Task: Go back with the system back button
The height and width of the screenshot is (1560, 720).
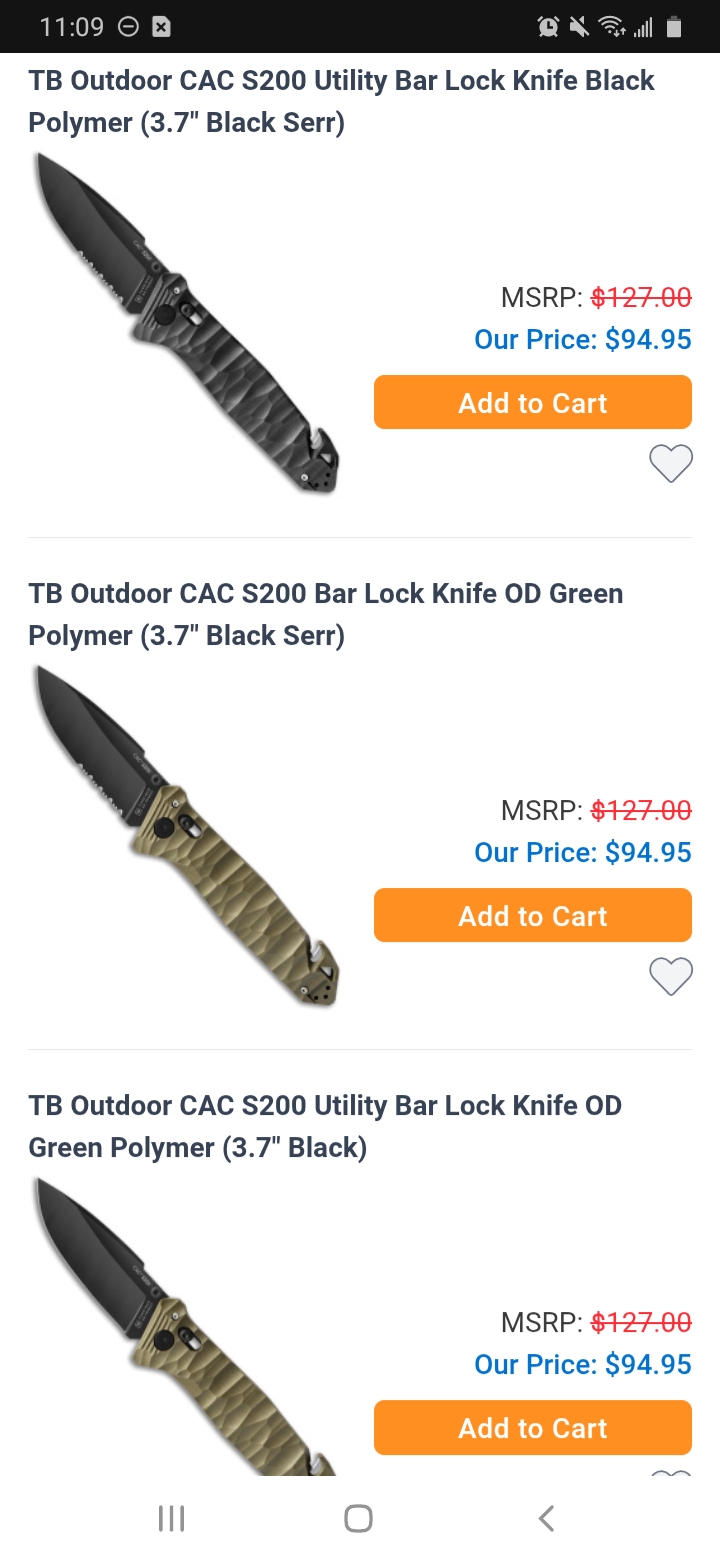Action: pyautogui.click(x=546, y=1518)
